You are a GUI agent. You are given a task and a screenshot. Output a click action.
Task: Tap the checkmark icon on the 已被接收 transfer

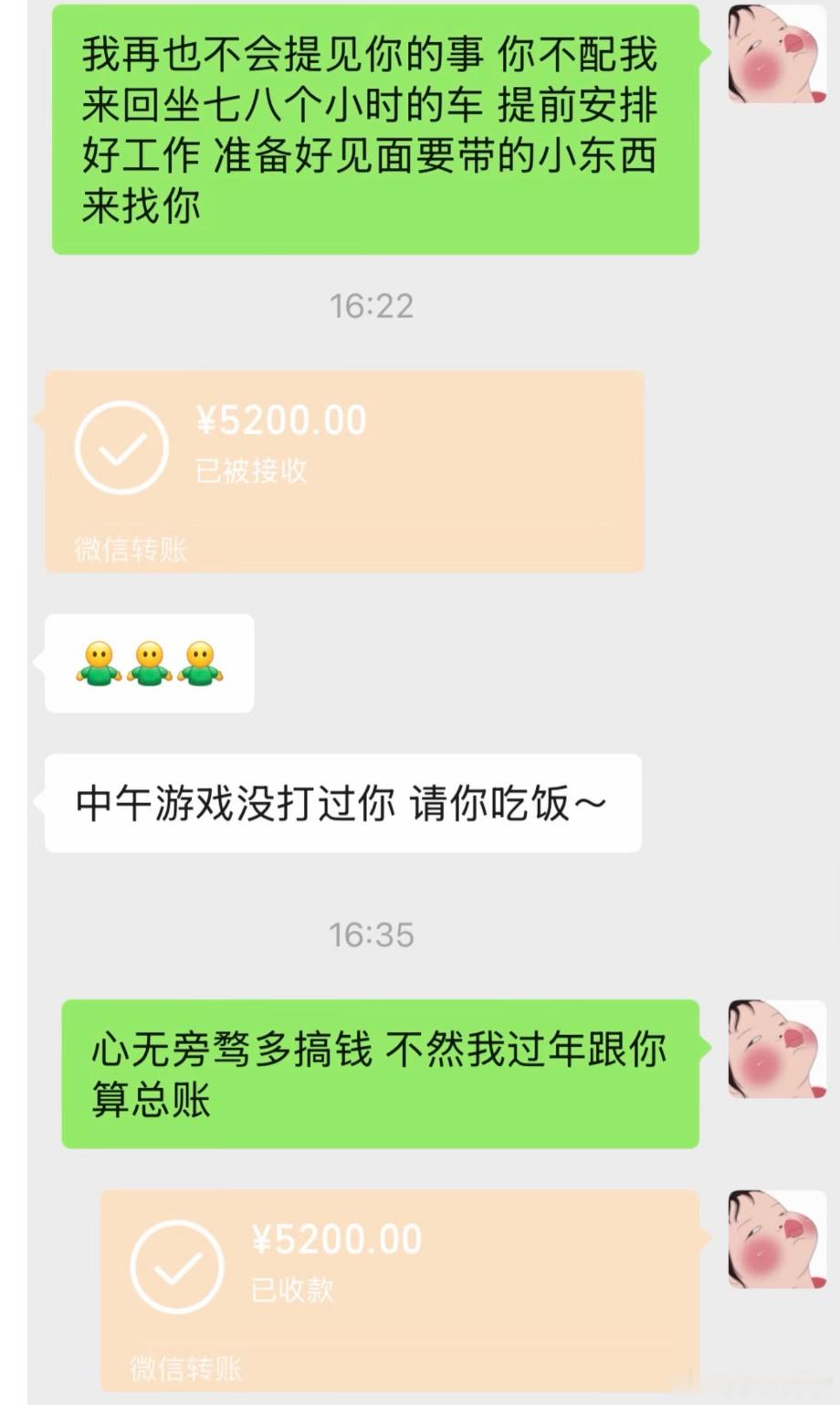[x=121, y=447]
